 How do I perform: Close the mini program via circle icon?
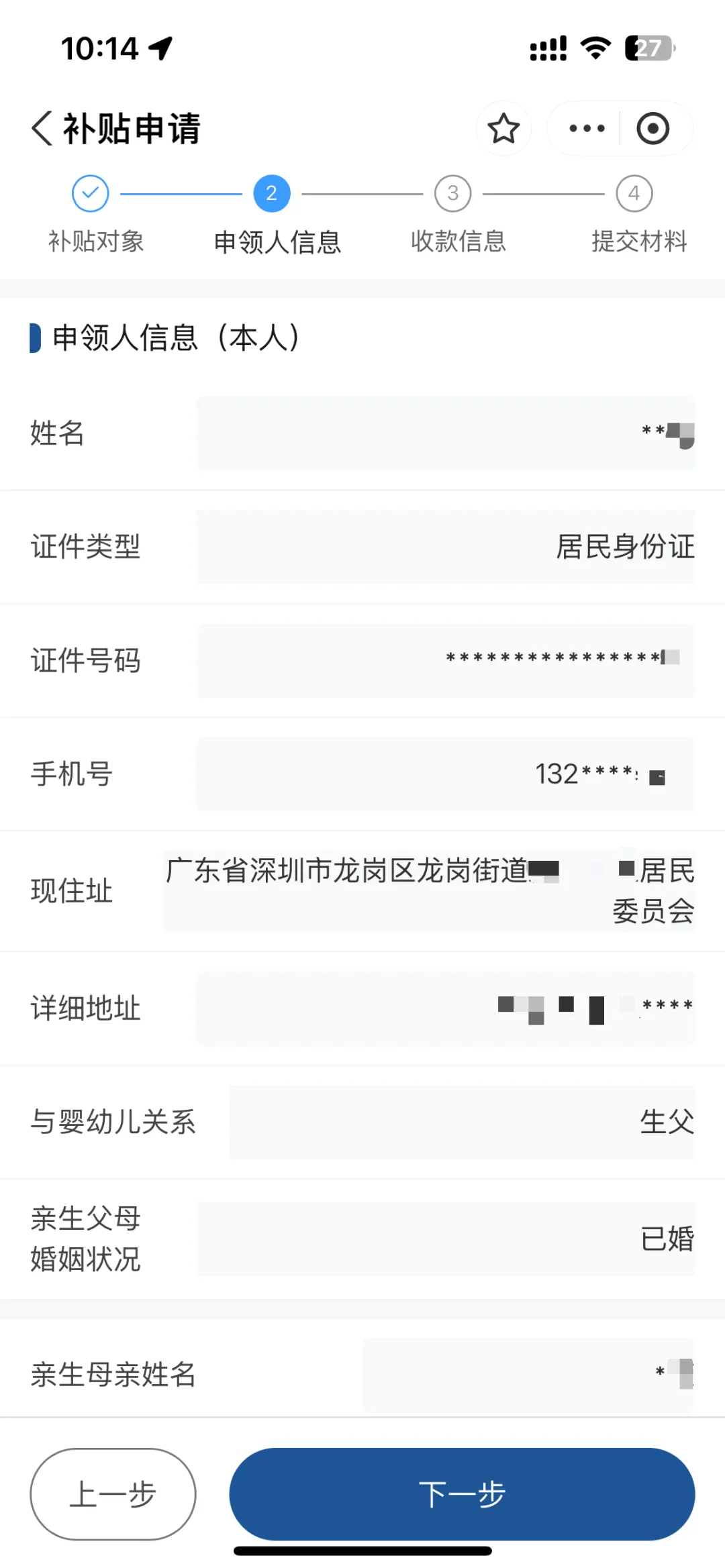pos(653,128)
